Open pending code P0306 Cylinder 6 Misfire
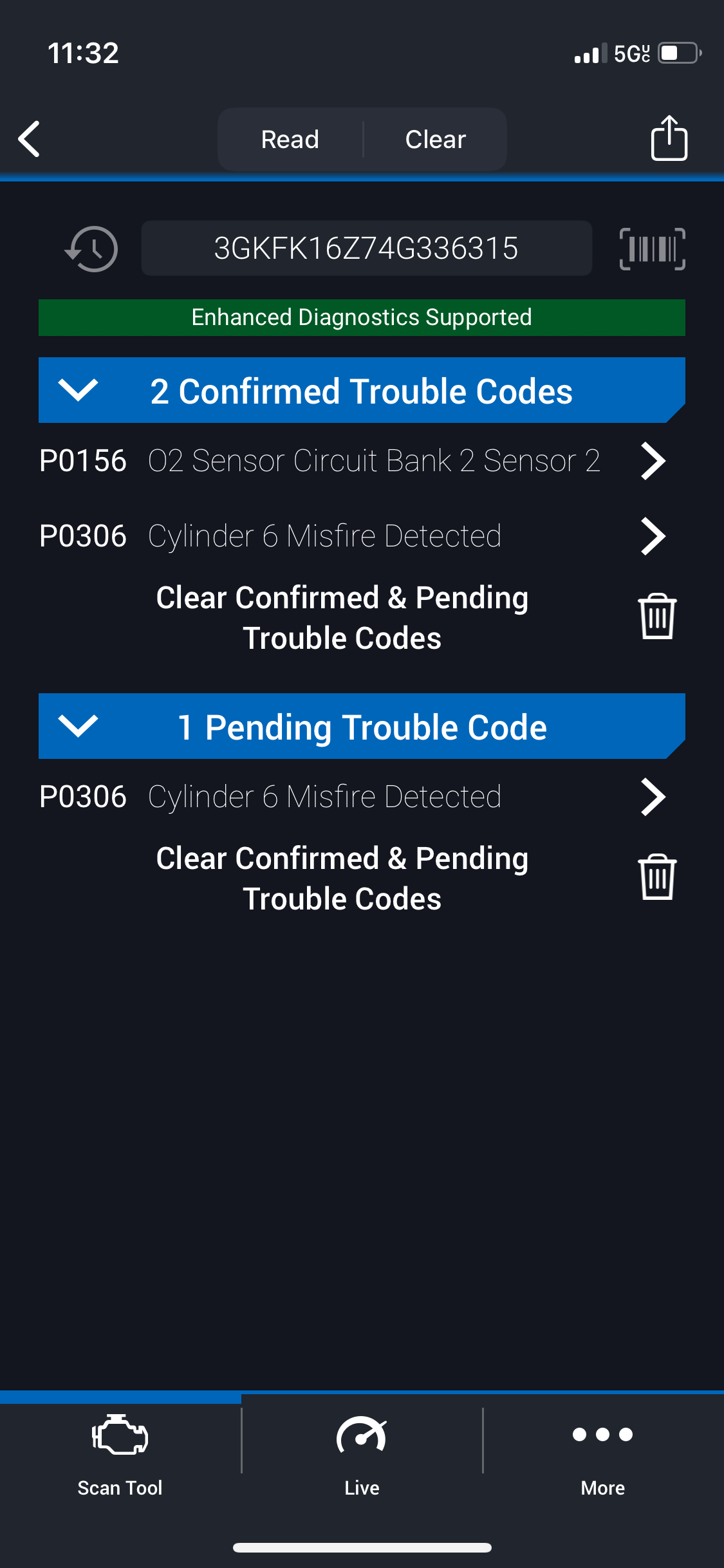Screen dimensions: 724x1568 352,797
